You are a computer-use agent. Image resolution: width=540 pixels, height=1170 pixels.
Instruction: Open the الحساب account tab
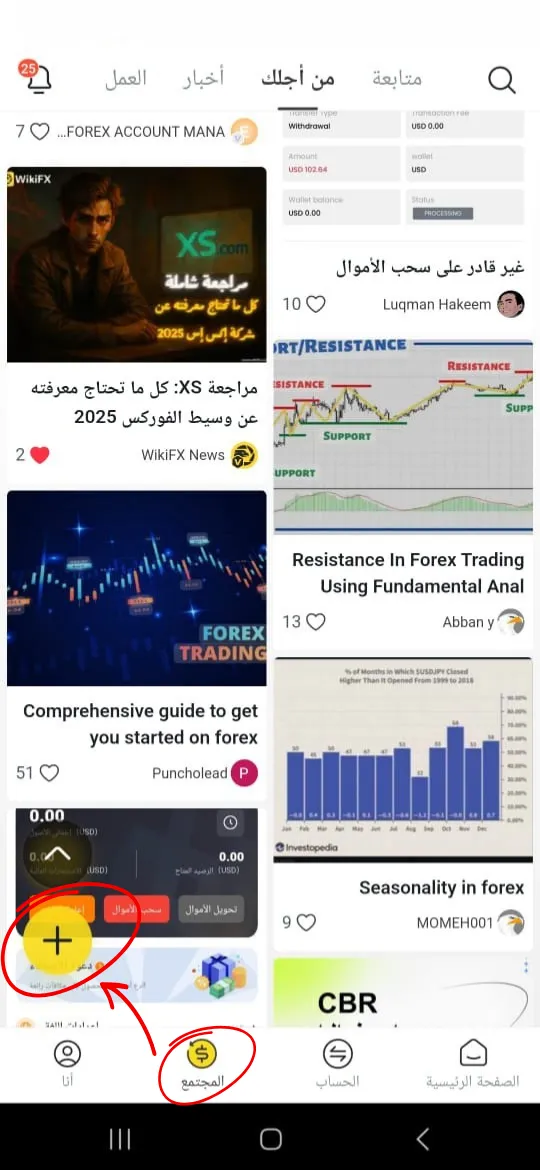click(x=337, y=1065)
